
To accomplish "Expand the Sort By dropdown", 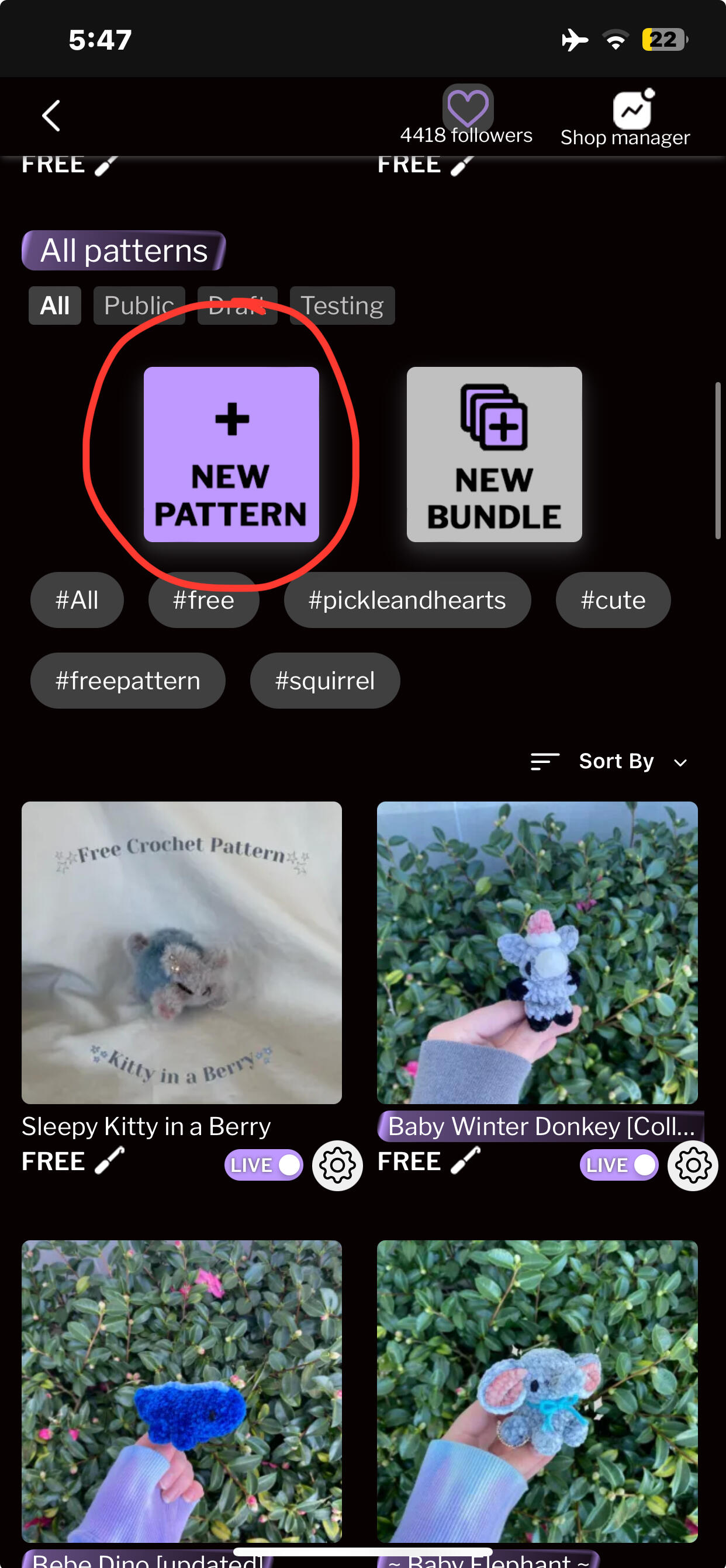I will pyautogui.click(x=609, y=761).
